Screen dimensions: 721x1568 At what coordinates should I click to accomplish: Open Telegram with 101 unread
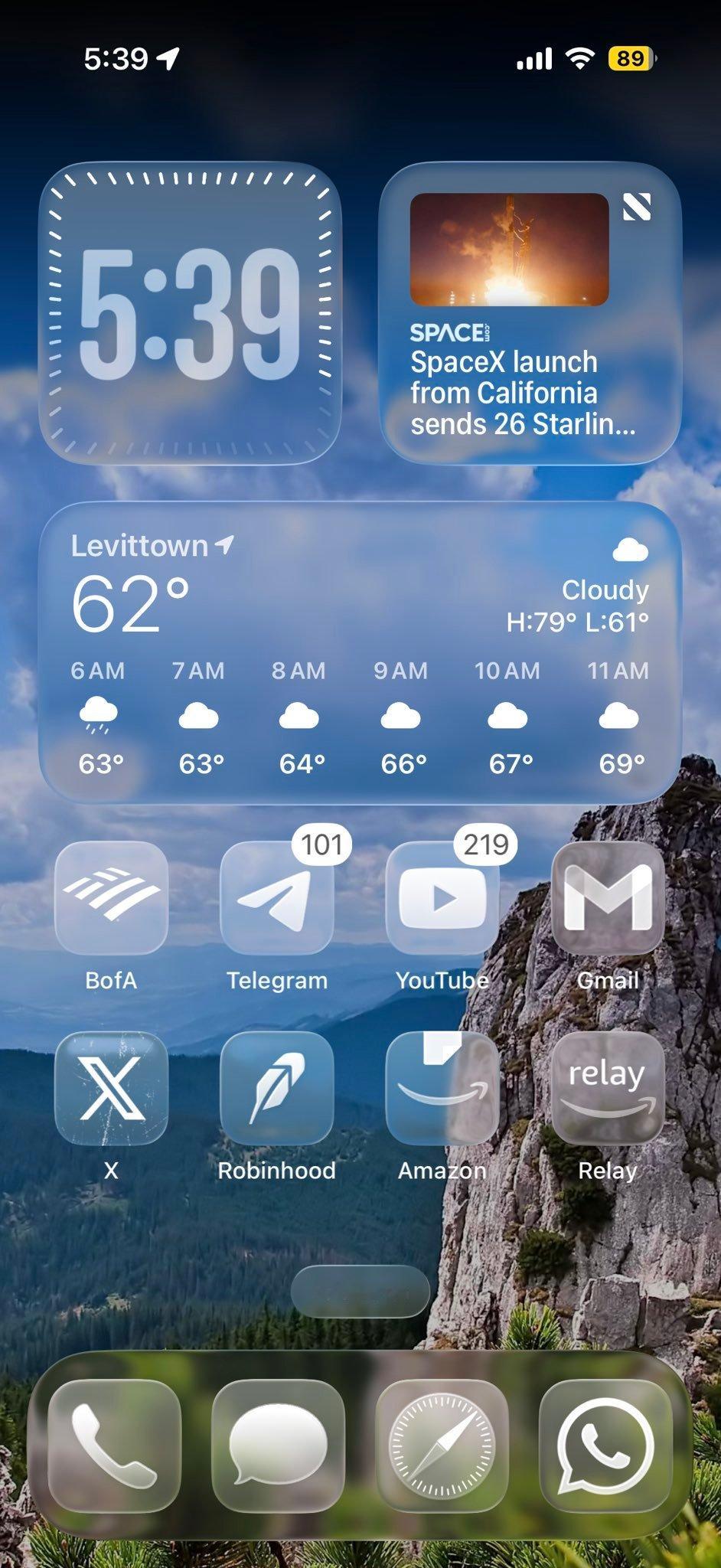click(x=277, y=897)
